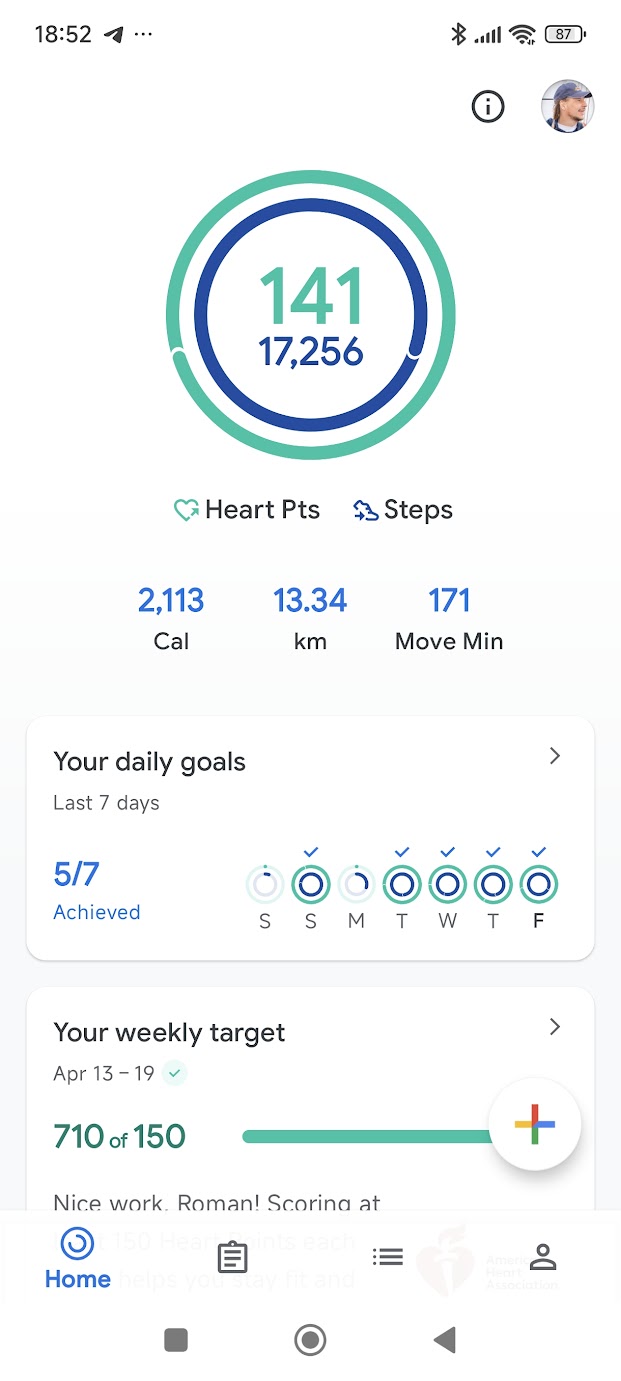Open the Heart Pts and Steps ring

(x=310, y=315)
